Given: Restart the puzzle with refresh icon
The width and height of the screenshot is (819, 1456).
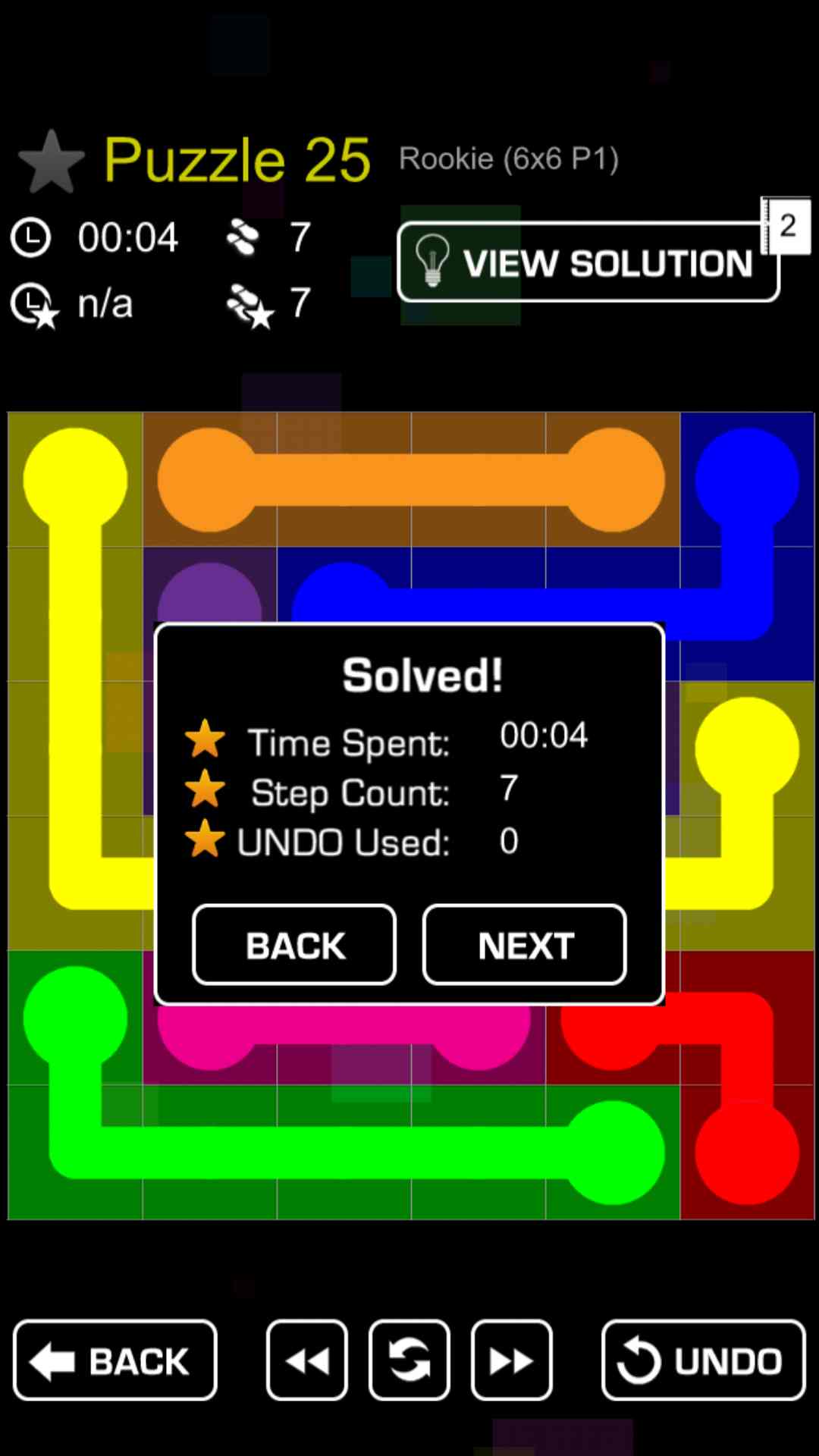Looking at the screenshot, I should point(409,1360).
